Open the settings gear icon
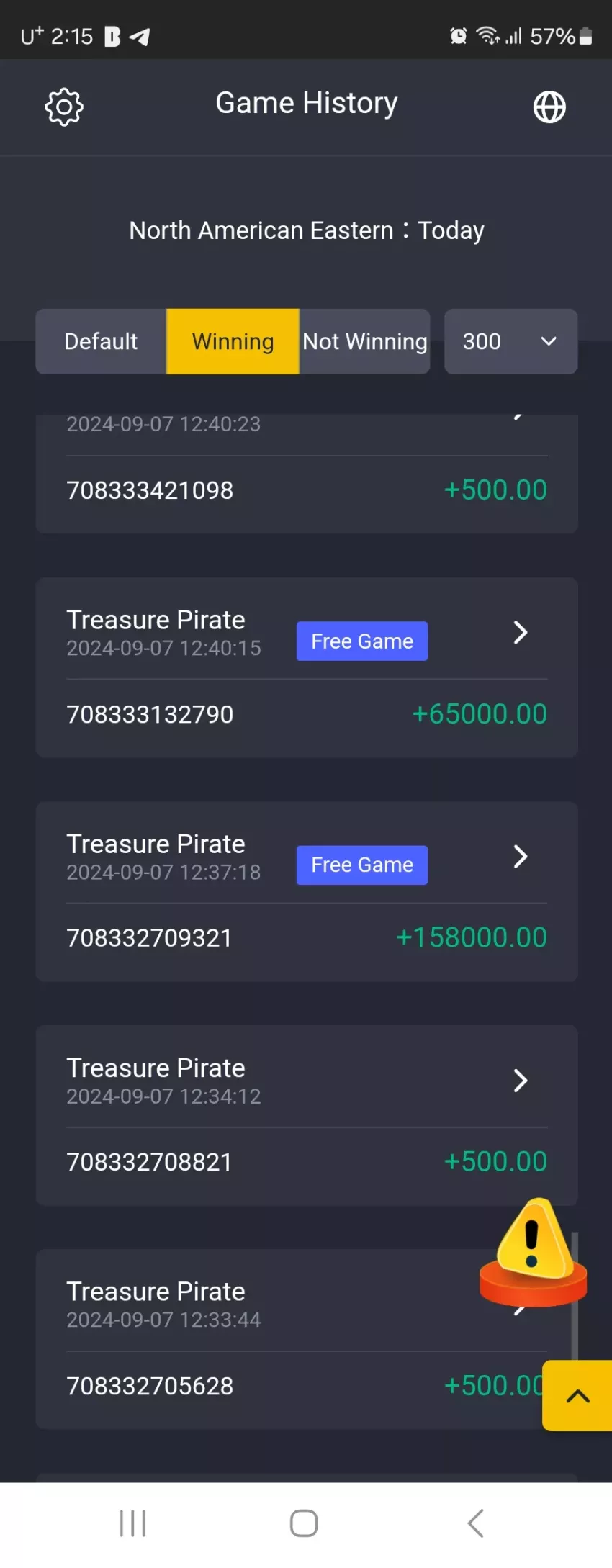Image resolution: width=612 pixels, height=1568 pixels. (64, 107)
